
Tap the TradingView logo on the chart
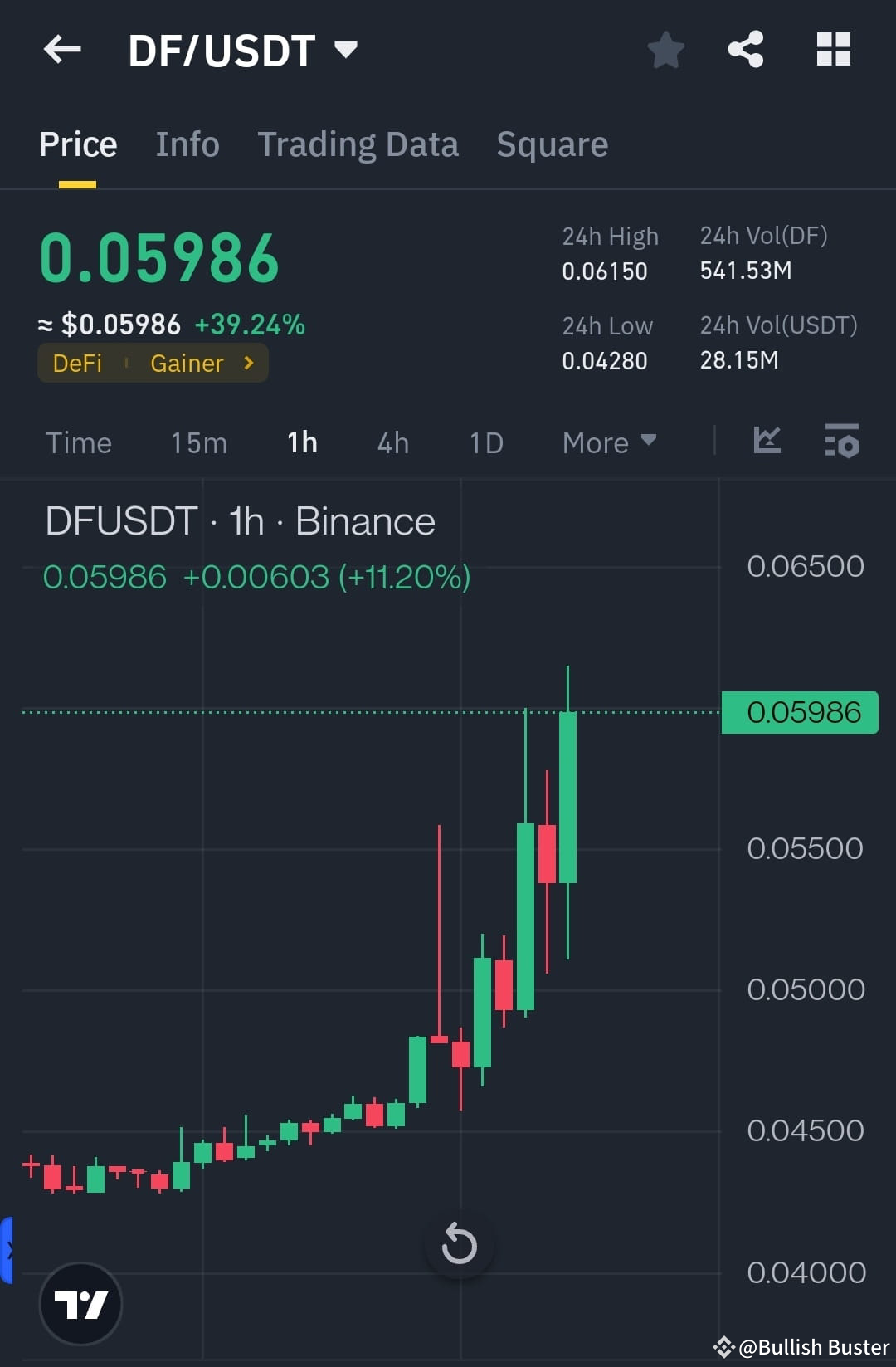coord(80,1304)
